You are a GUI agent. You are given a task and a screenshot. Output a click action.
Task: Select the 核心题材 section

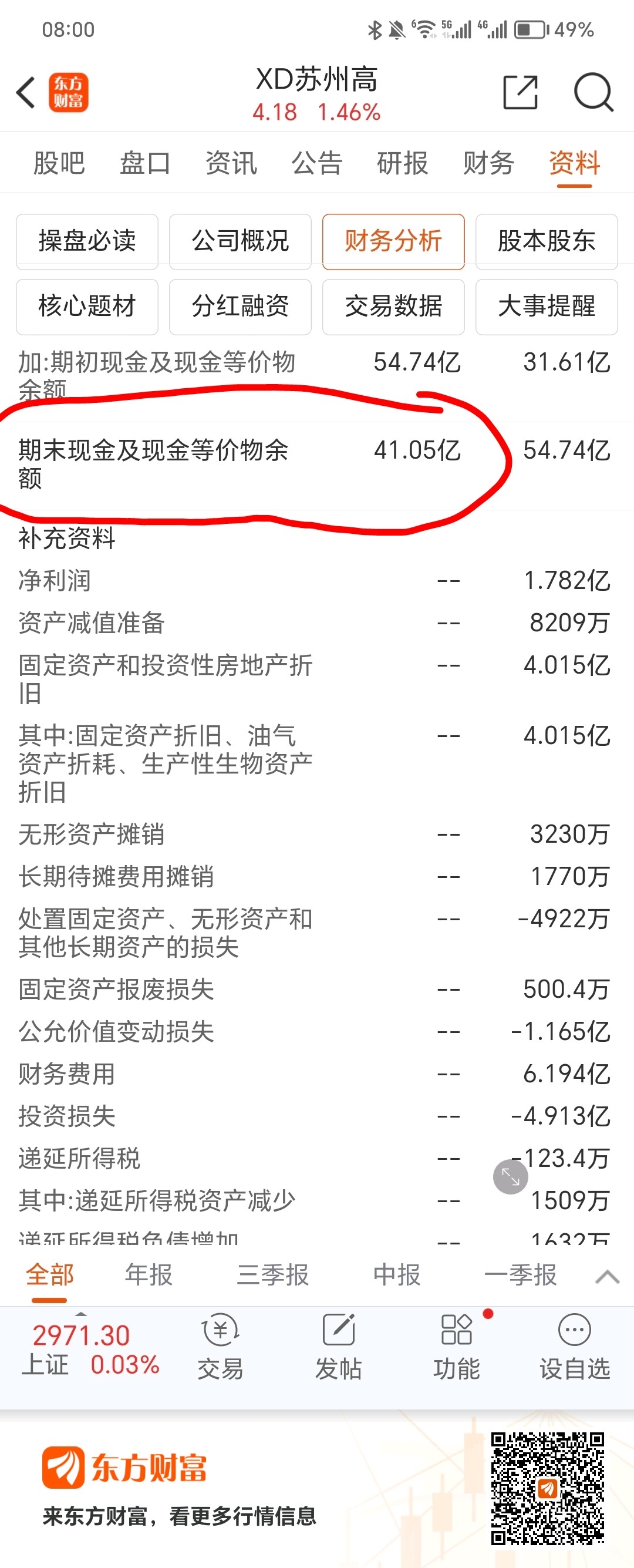[x=87, y=306]
